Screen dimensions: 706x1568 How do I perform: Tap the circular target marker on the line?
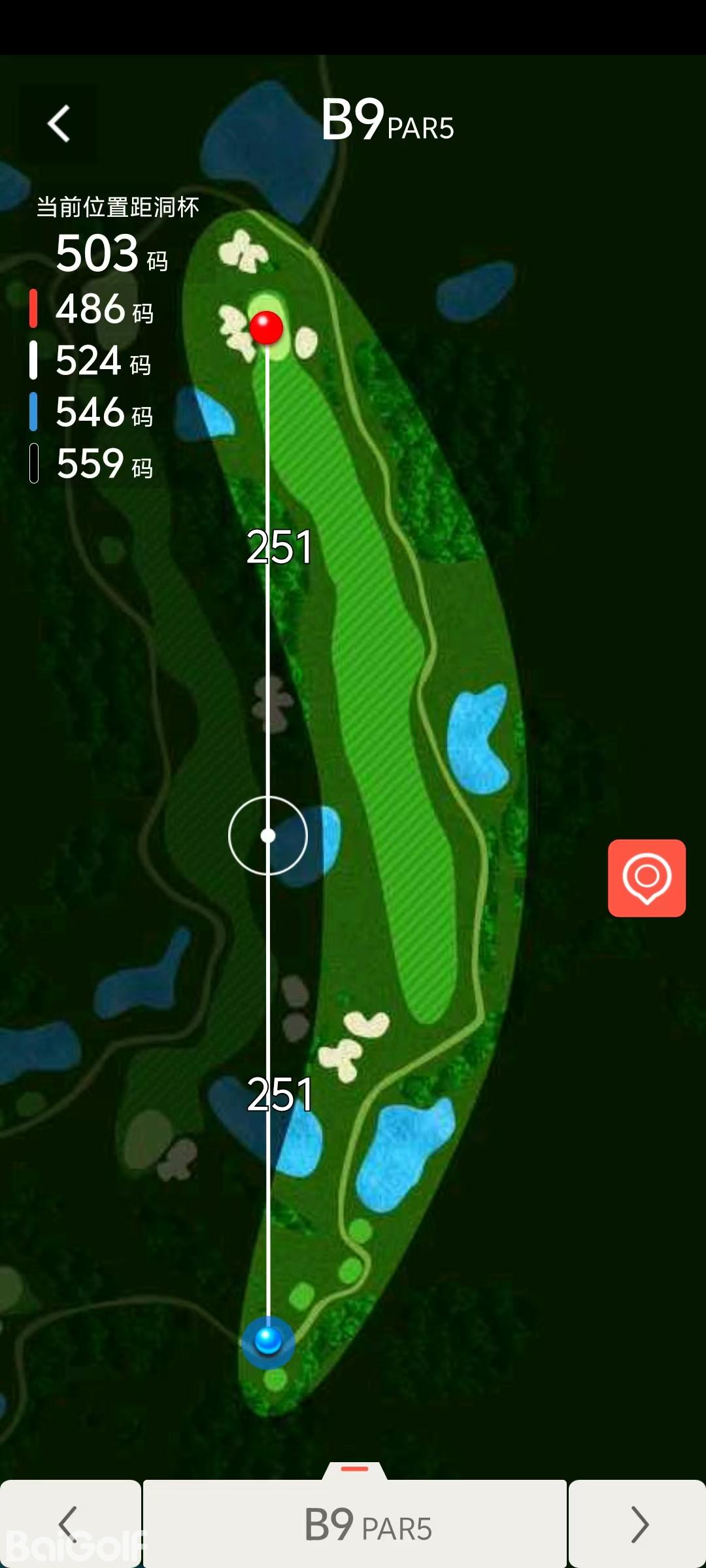(268, 836)
